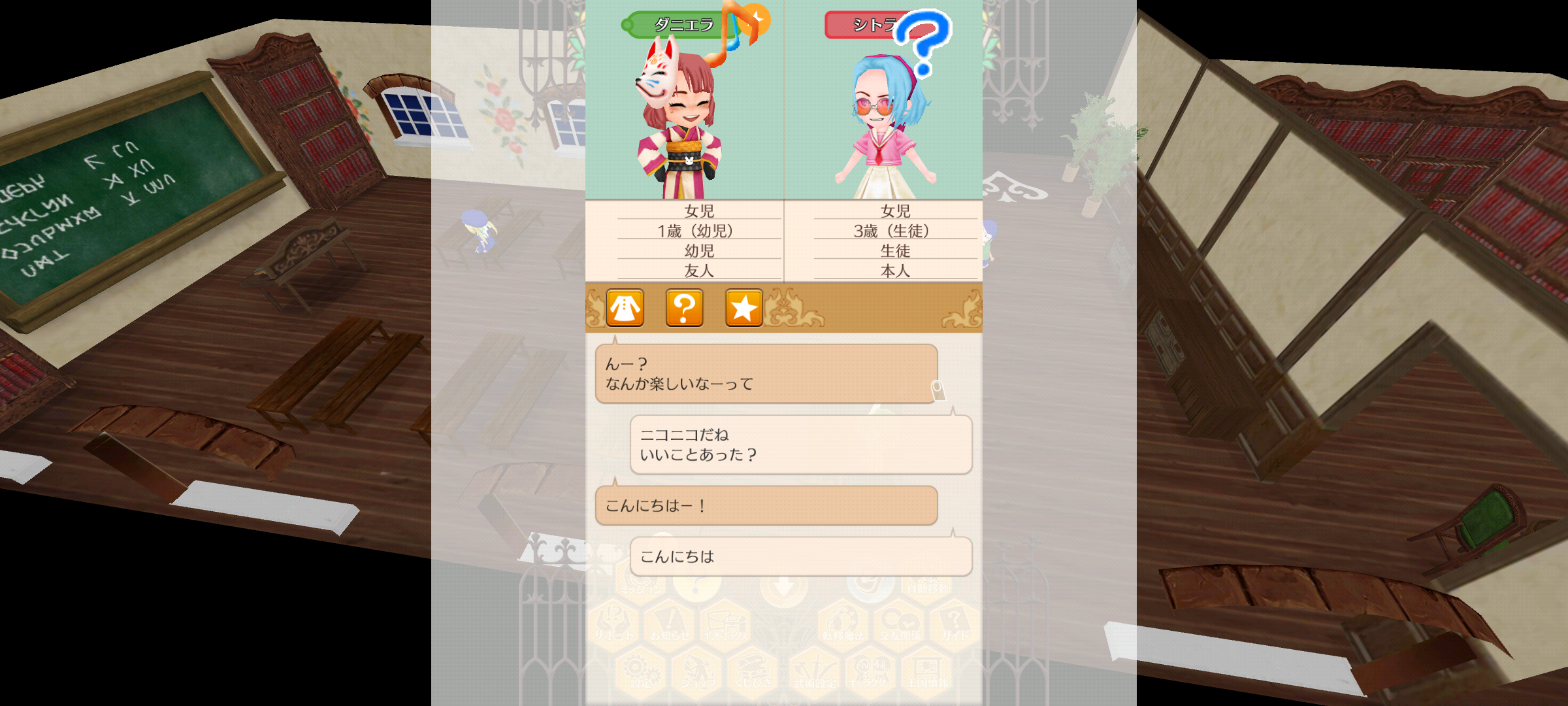
Task: Tap the orange question mark button
Action: pyautogui.click(x=684, y=308)
